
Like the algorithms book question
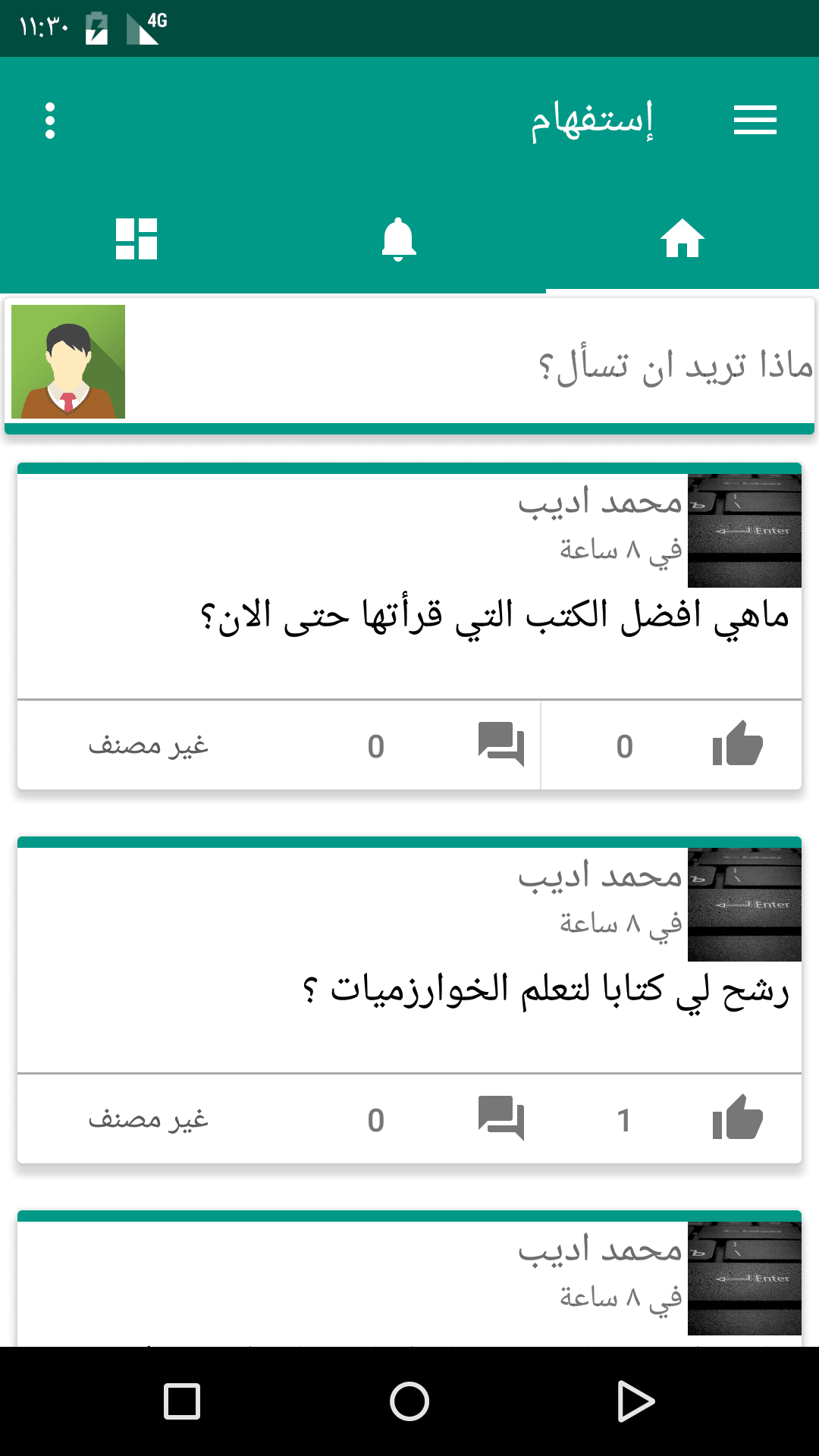(737, 1119)
